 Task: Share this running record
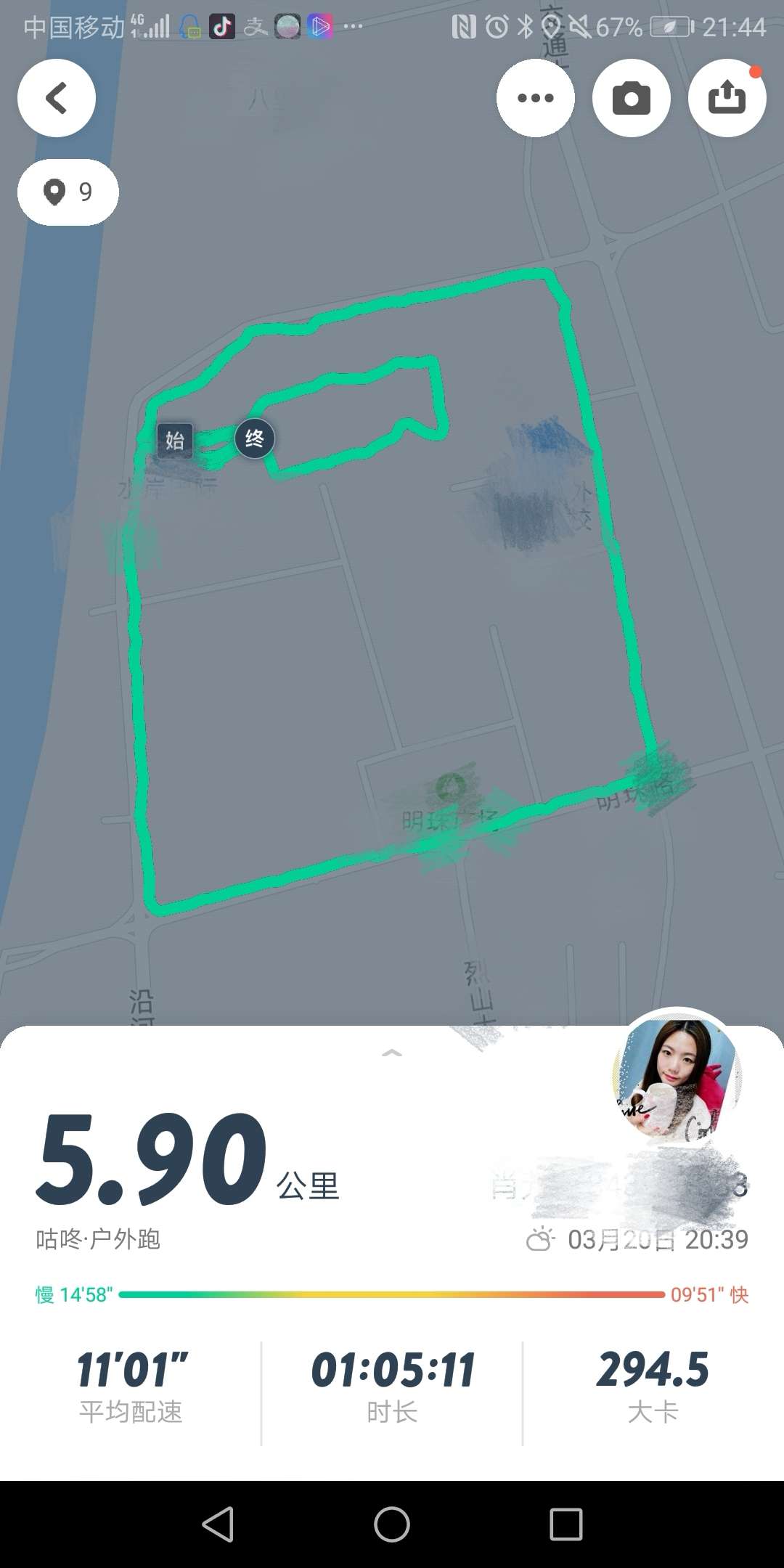[727, 98]
